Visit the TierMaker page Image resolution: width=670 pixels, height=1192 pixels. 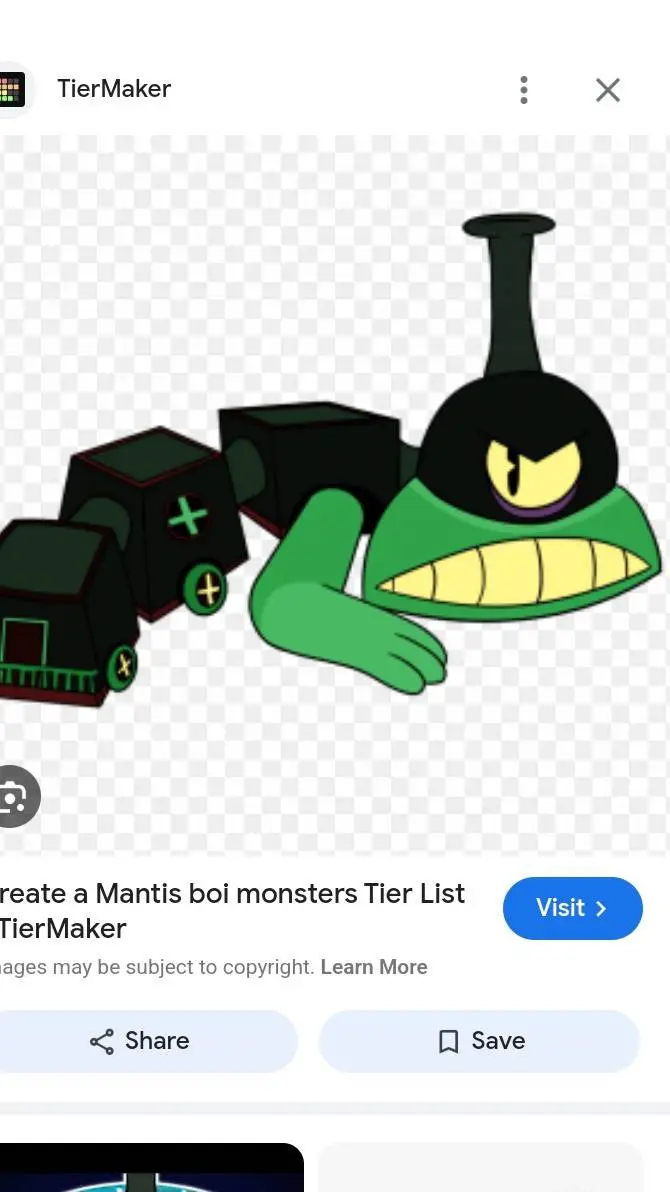[x=572, y=908]
